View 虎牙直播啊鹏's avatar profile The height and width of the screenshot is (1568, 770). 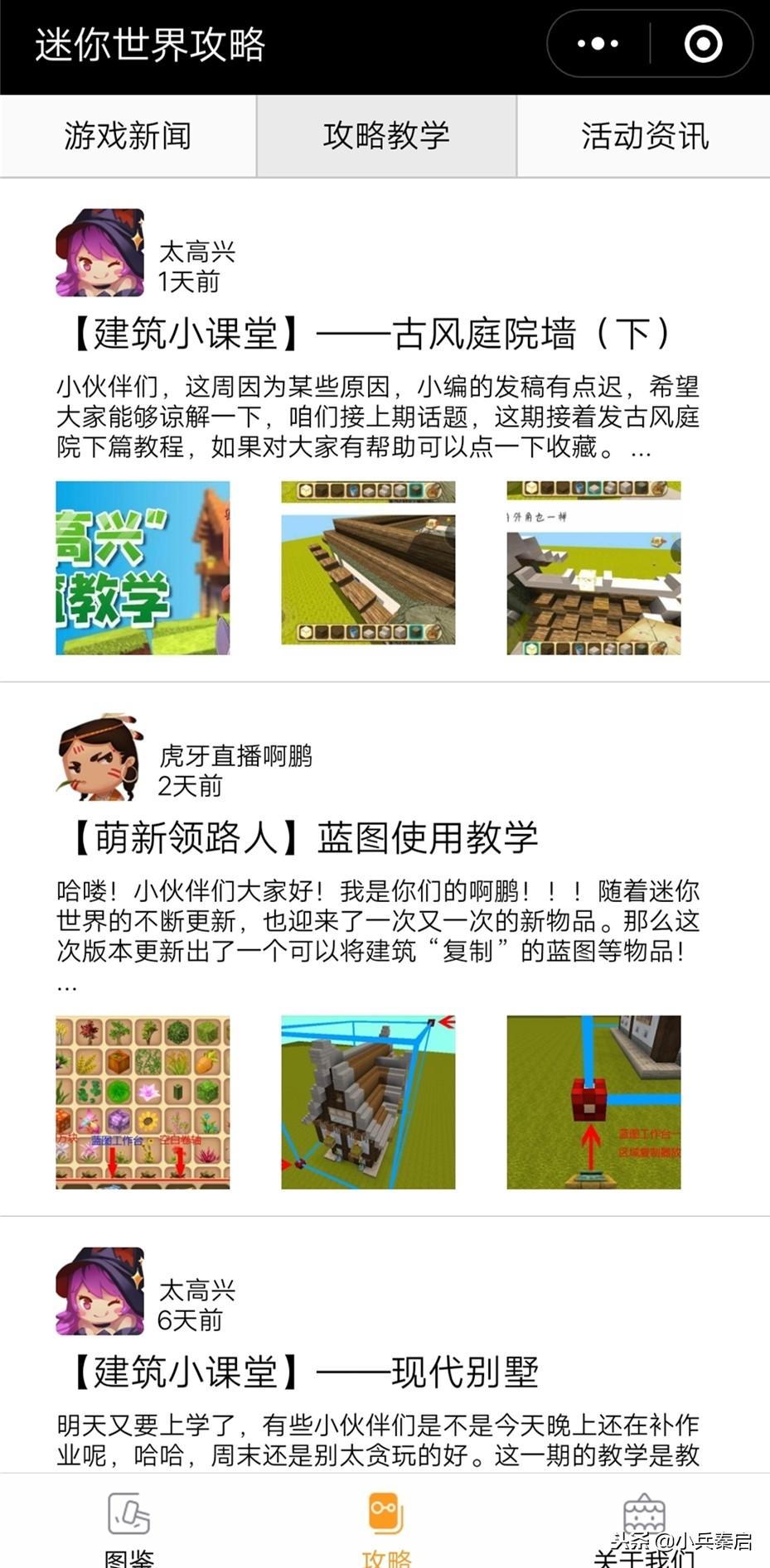click(99, 756)
